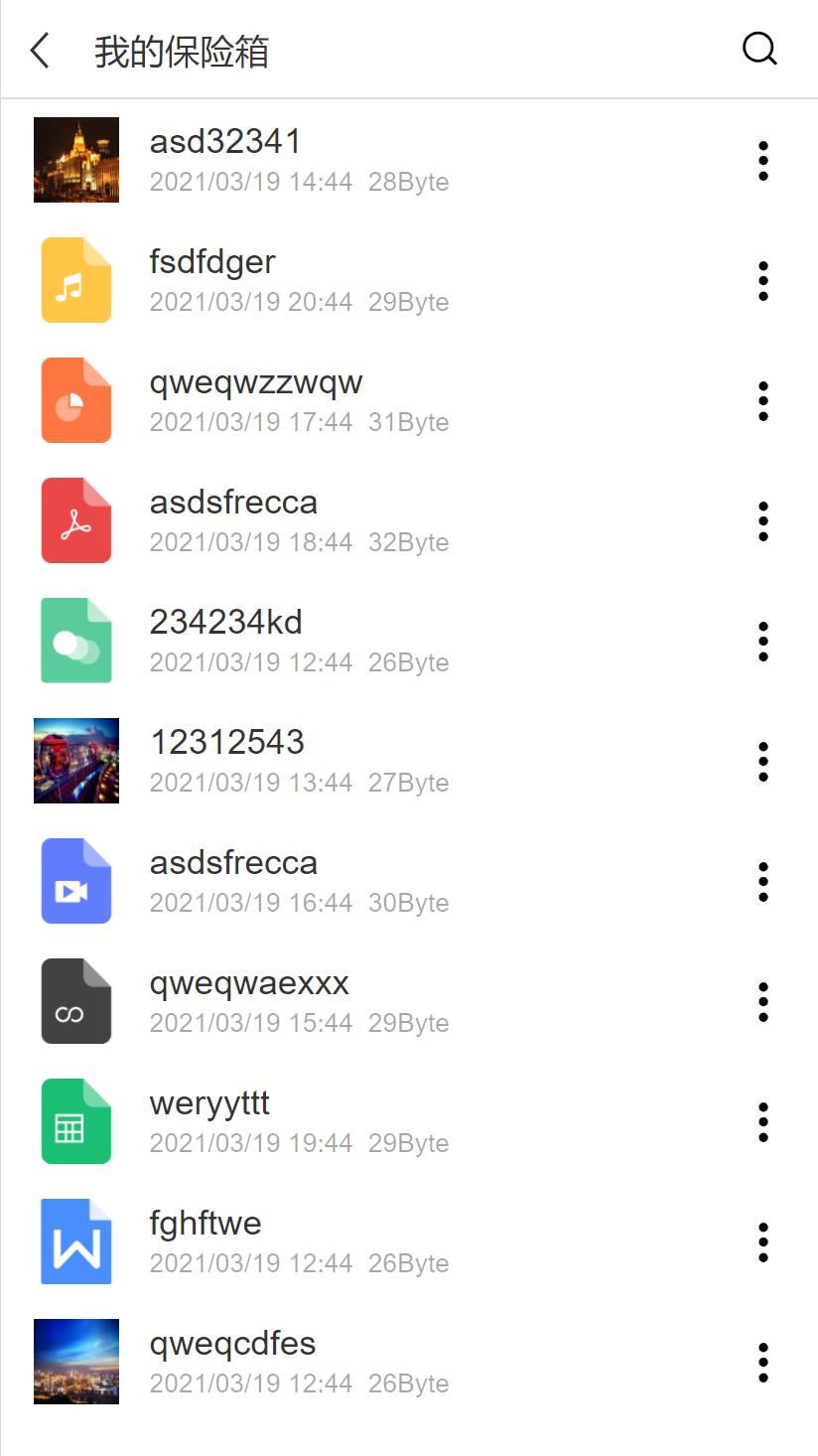
Task: Open the spreadsheet weryyttt
Action: click(409, 1121)
